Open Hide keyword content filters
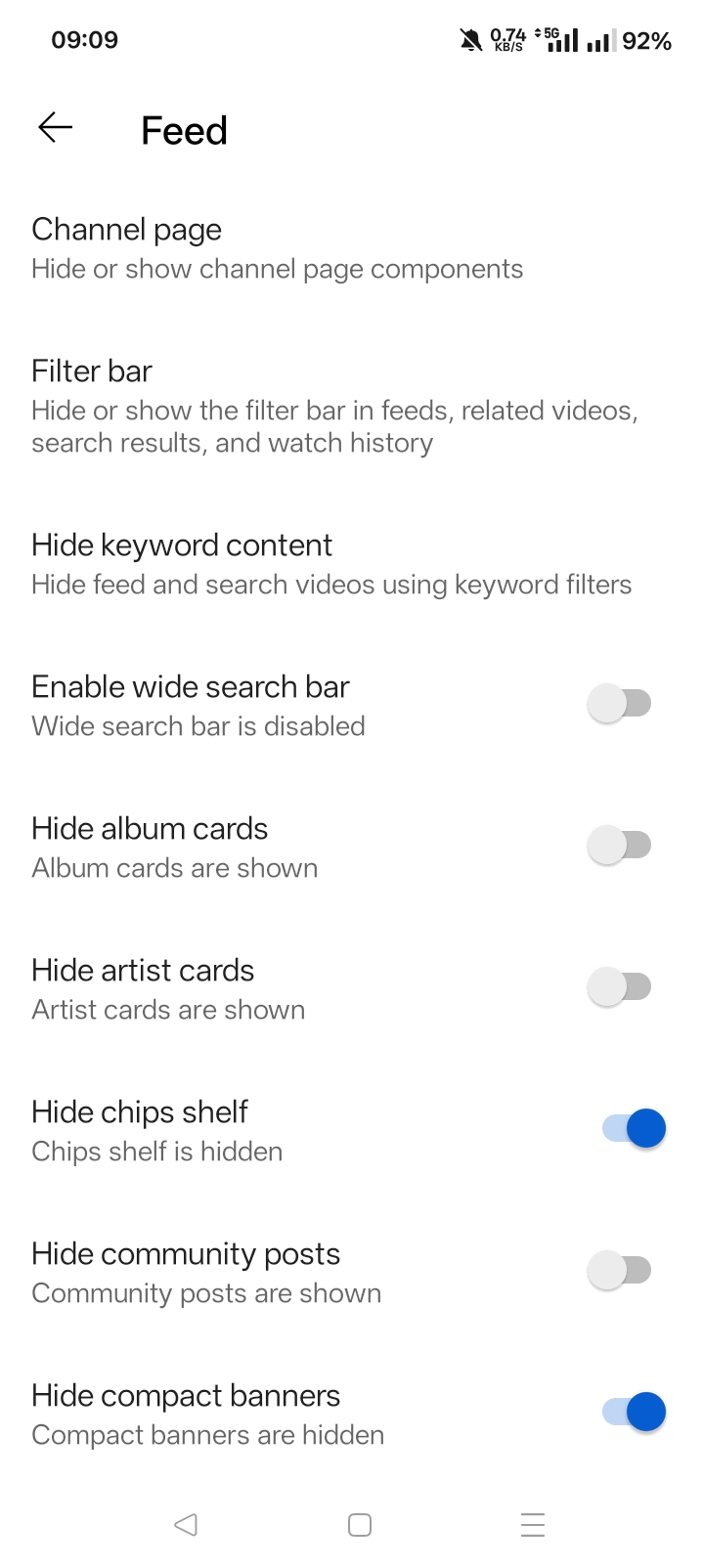704x1568 pixels. pos(332,563)
